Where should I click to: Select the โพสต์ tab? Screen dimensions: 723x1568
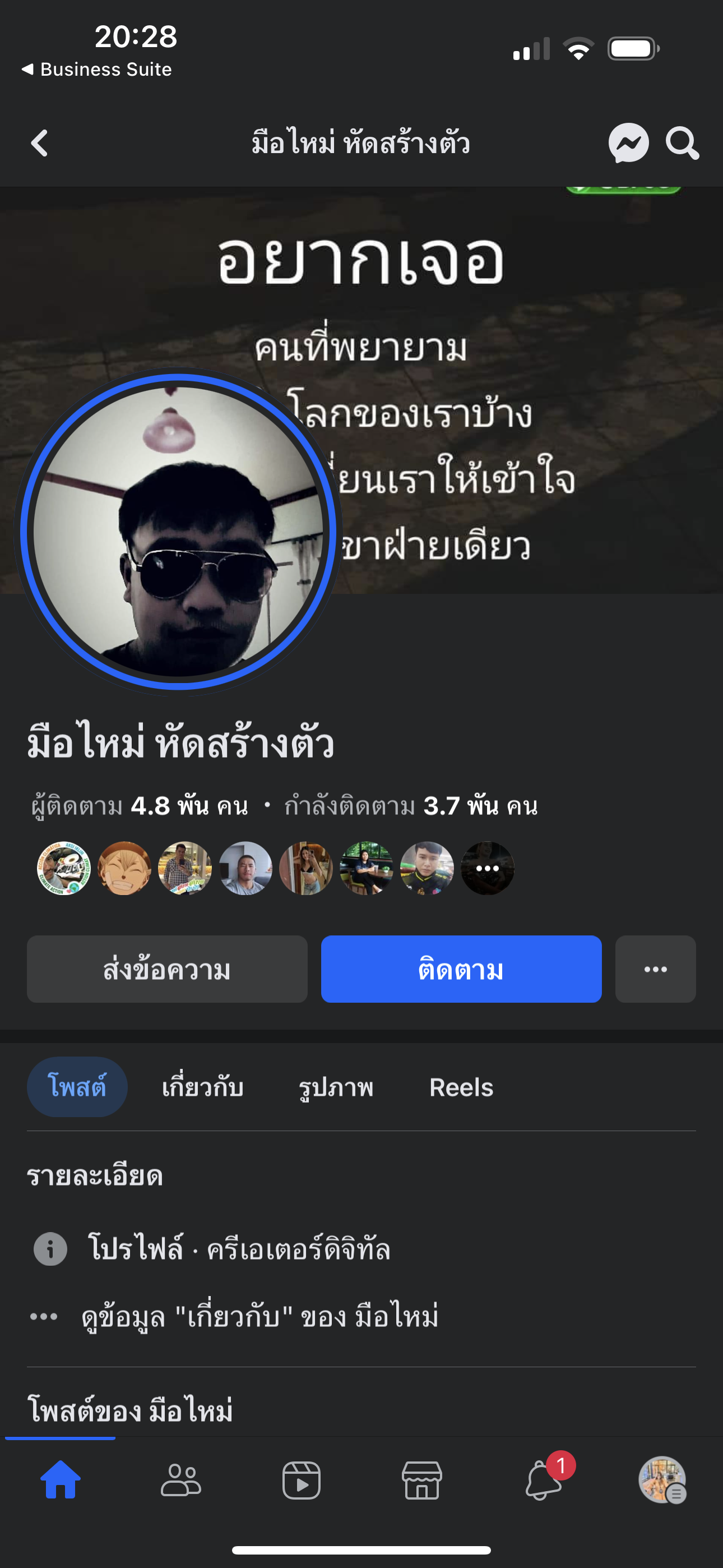click(77, 1087)
